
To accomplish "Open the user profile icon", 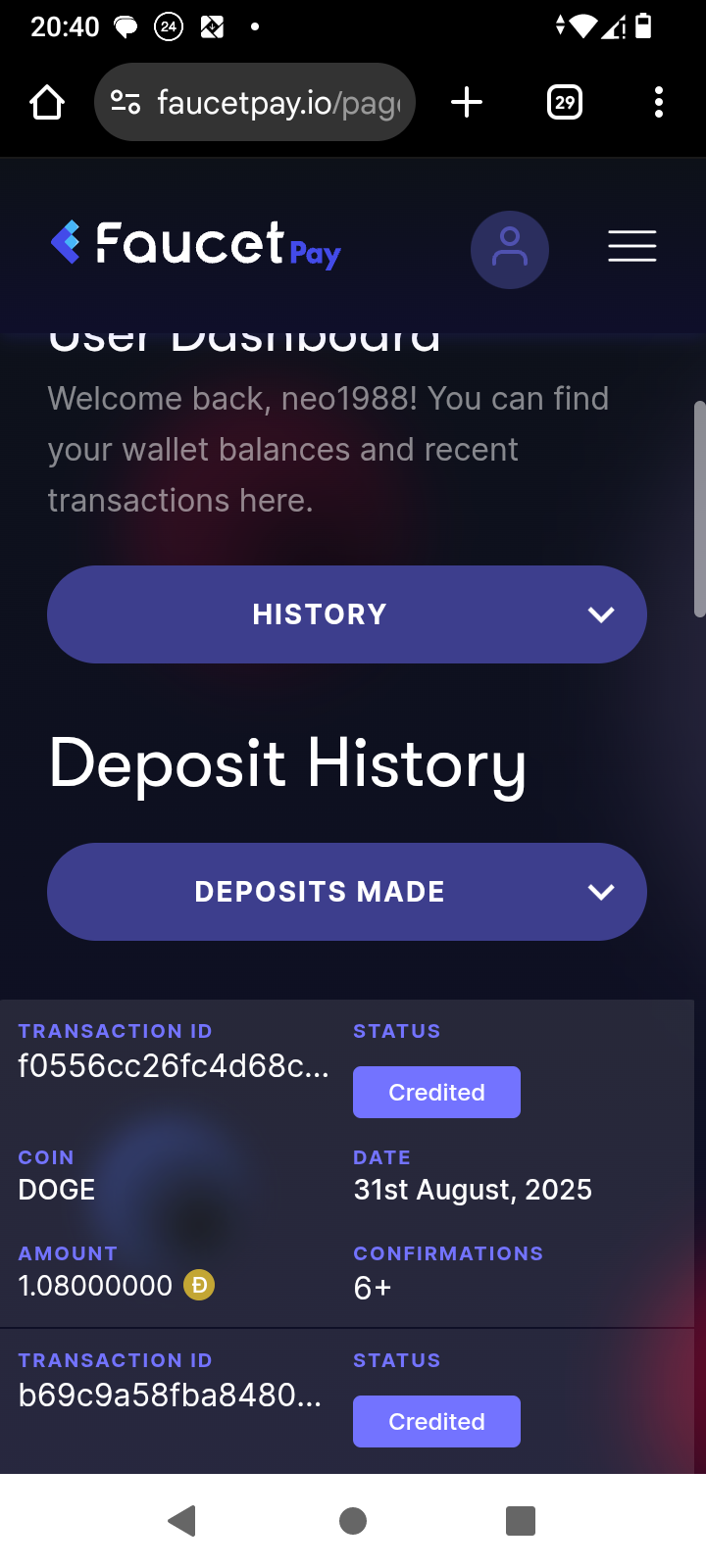I will pyautogui.click(x=510, y=249).
